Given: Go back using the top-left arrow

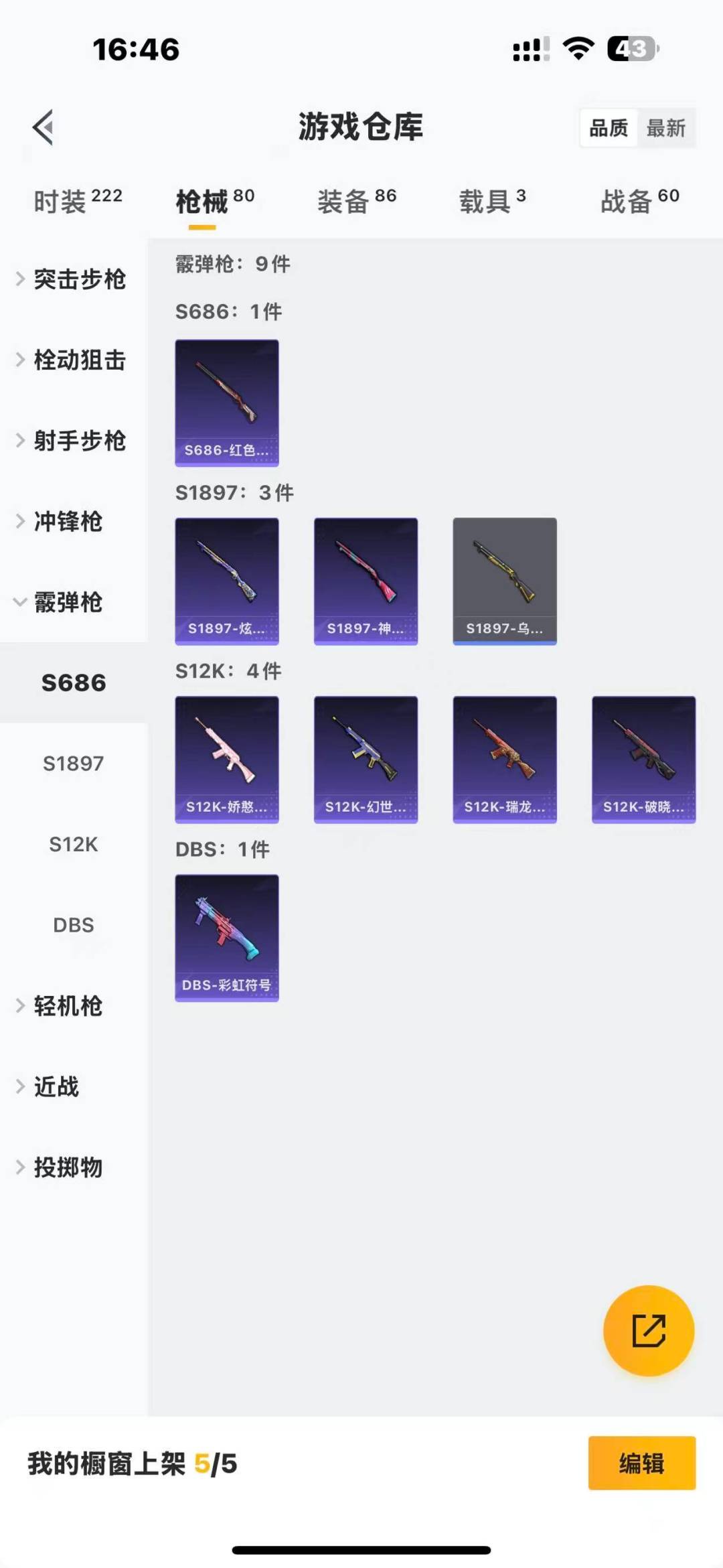Looking at the screenshot, I should 44,127.
